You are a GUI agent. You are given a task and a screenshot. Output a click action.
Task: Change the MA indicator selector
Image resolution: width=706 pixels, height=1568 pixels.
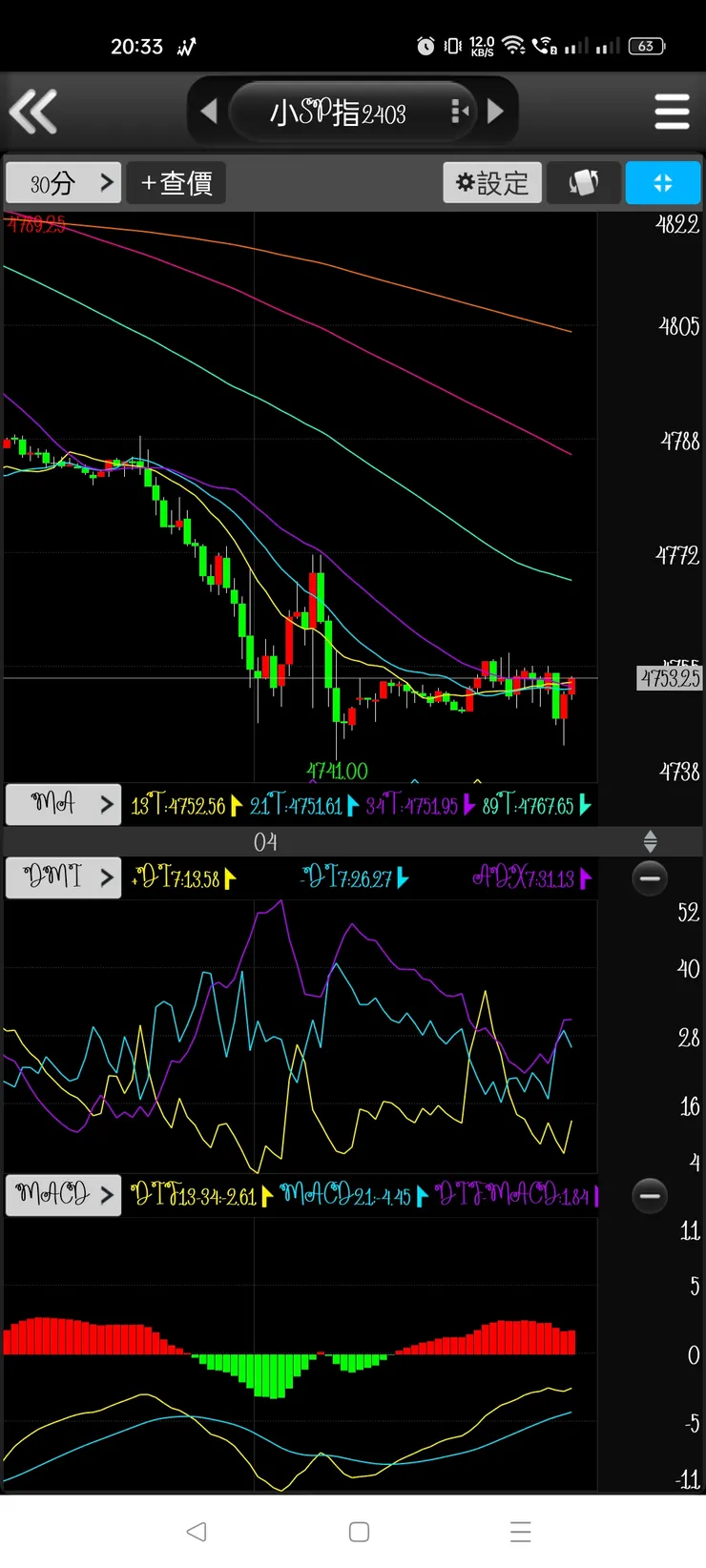[x=63, y=804]
